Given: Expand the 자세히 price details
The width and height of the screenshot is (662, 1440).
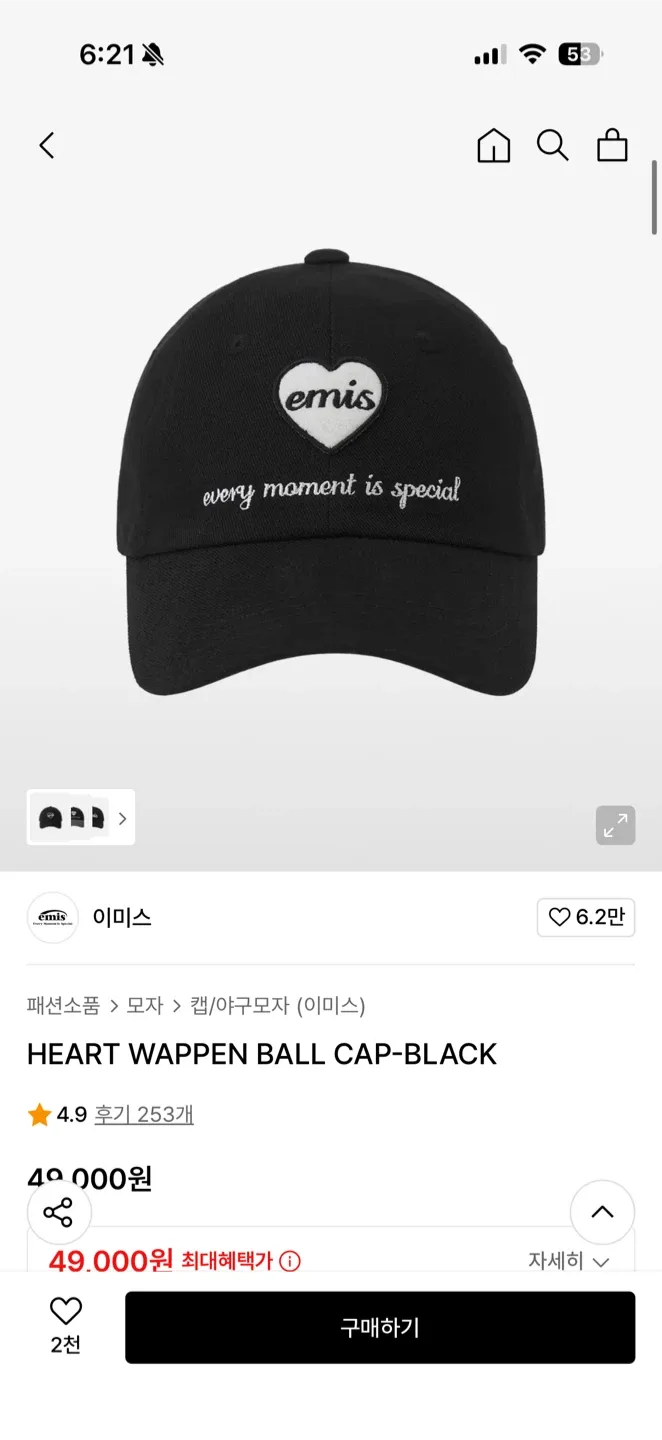Looking at the screenshot, I should click(x=568, y=1261).
